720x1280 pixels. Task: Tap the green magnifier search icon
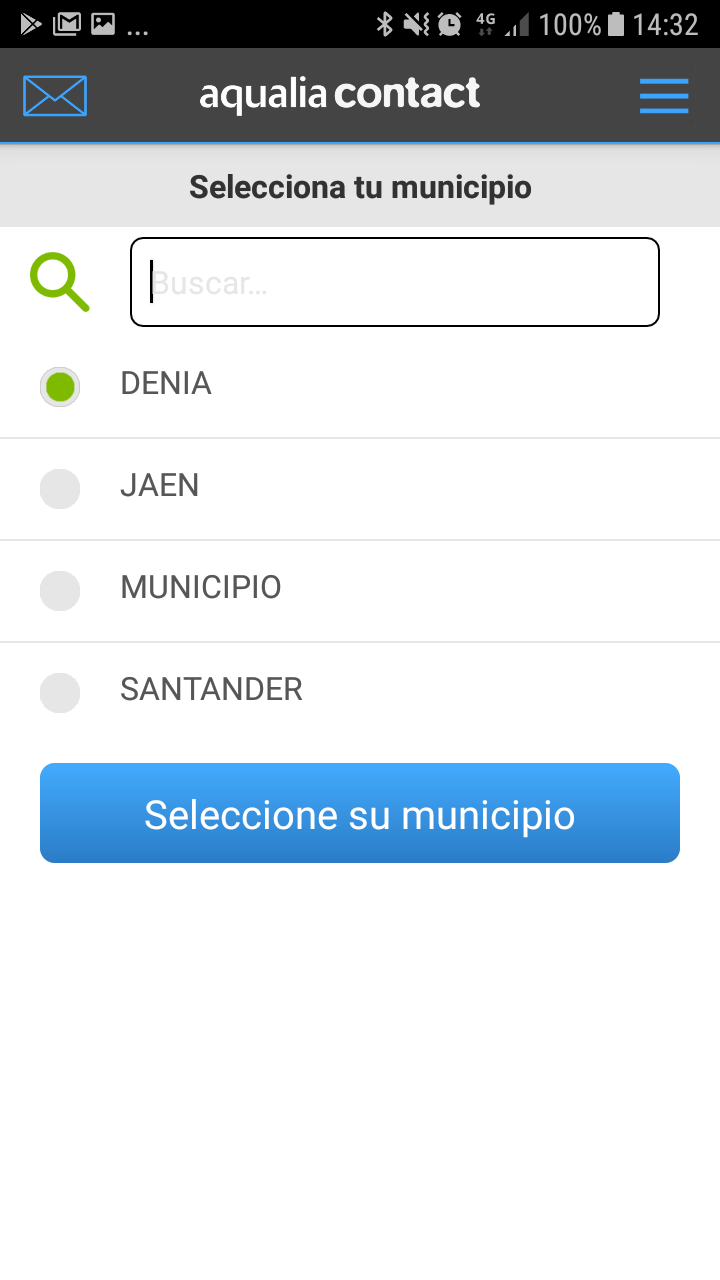click(59, 282)
